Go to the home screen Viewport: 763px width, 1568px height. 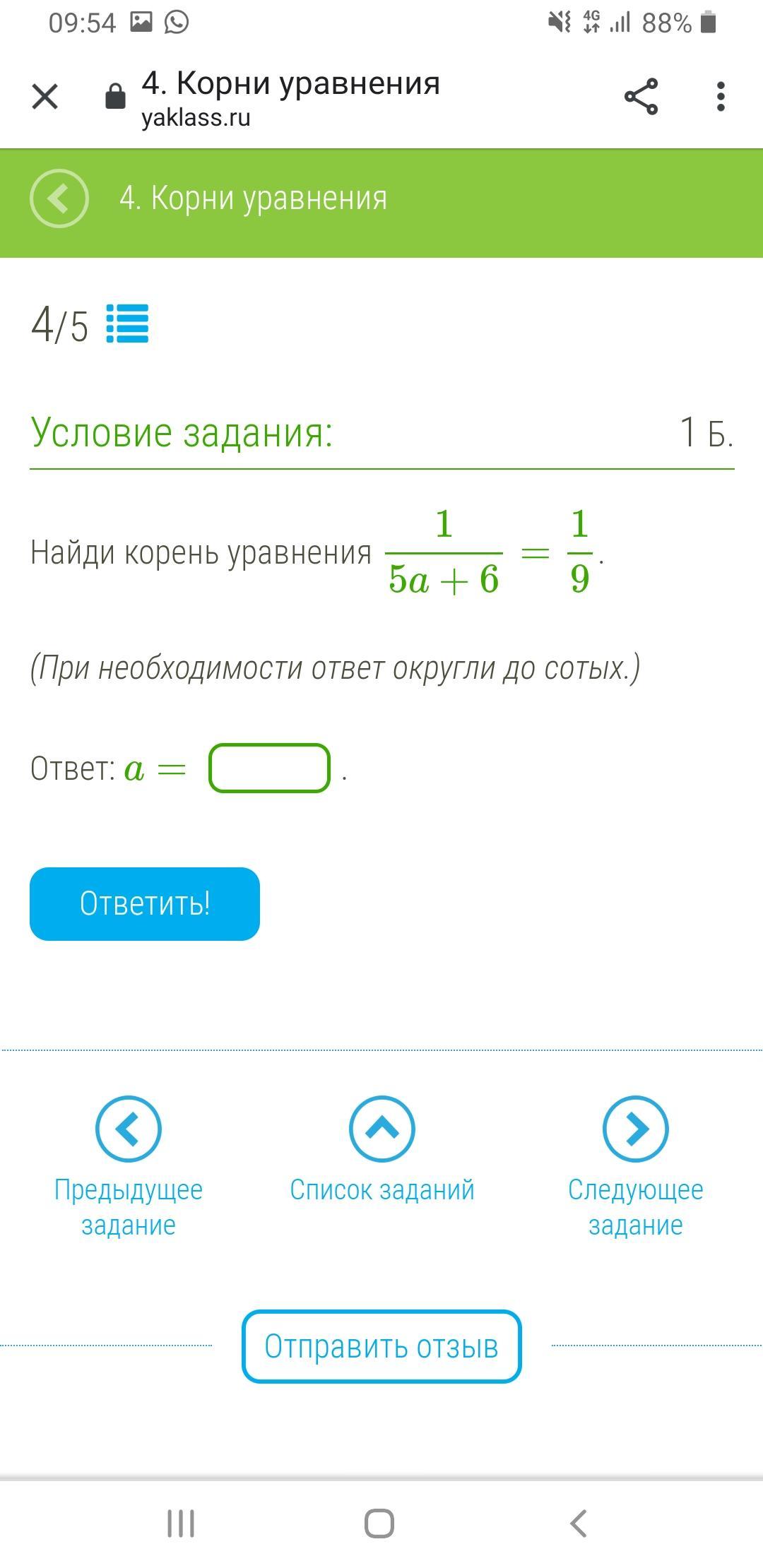pyautogui.click(x=379, y=1524)
